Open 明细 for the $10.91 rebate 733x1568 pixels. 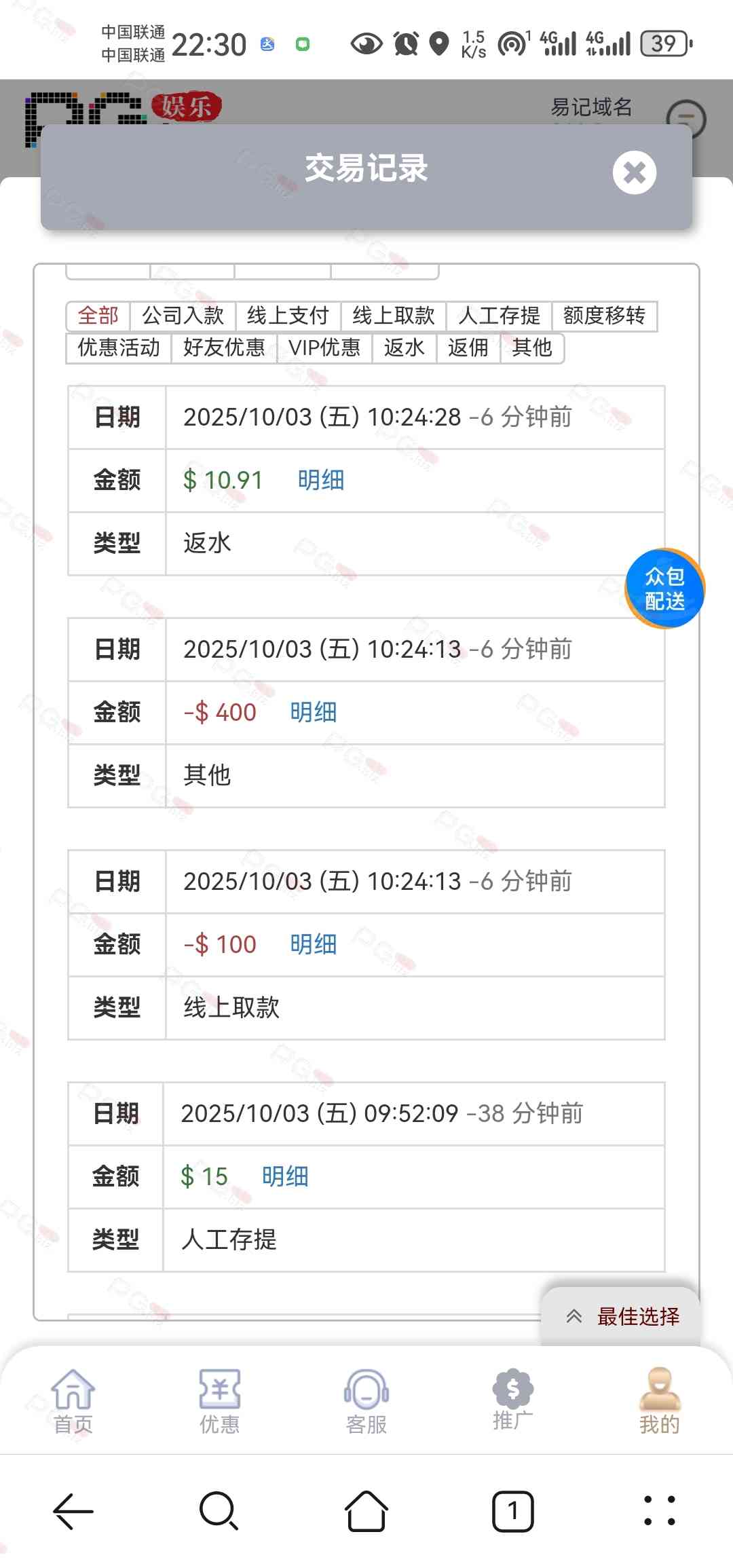[321, 481]
